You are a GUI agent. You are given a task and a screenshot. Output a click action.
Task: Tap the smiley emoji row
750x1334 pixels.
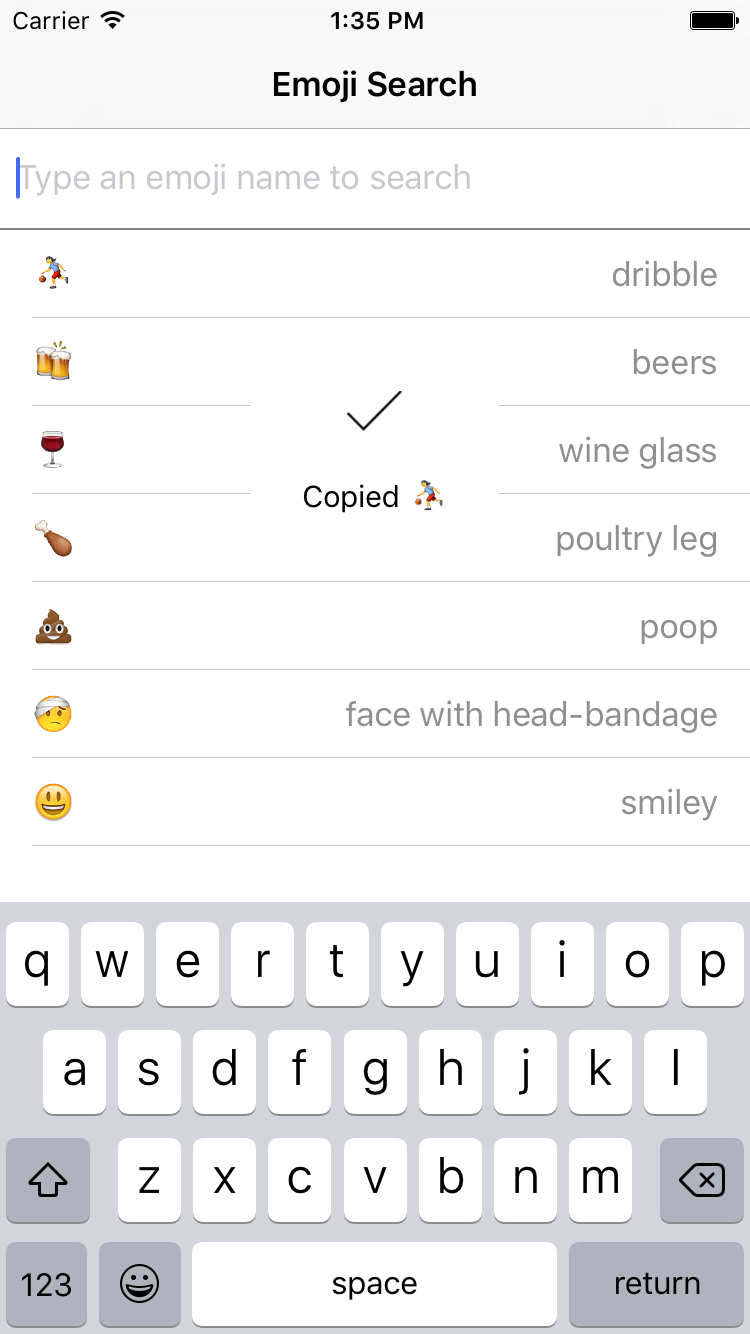click(x=375, y=803)
